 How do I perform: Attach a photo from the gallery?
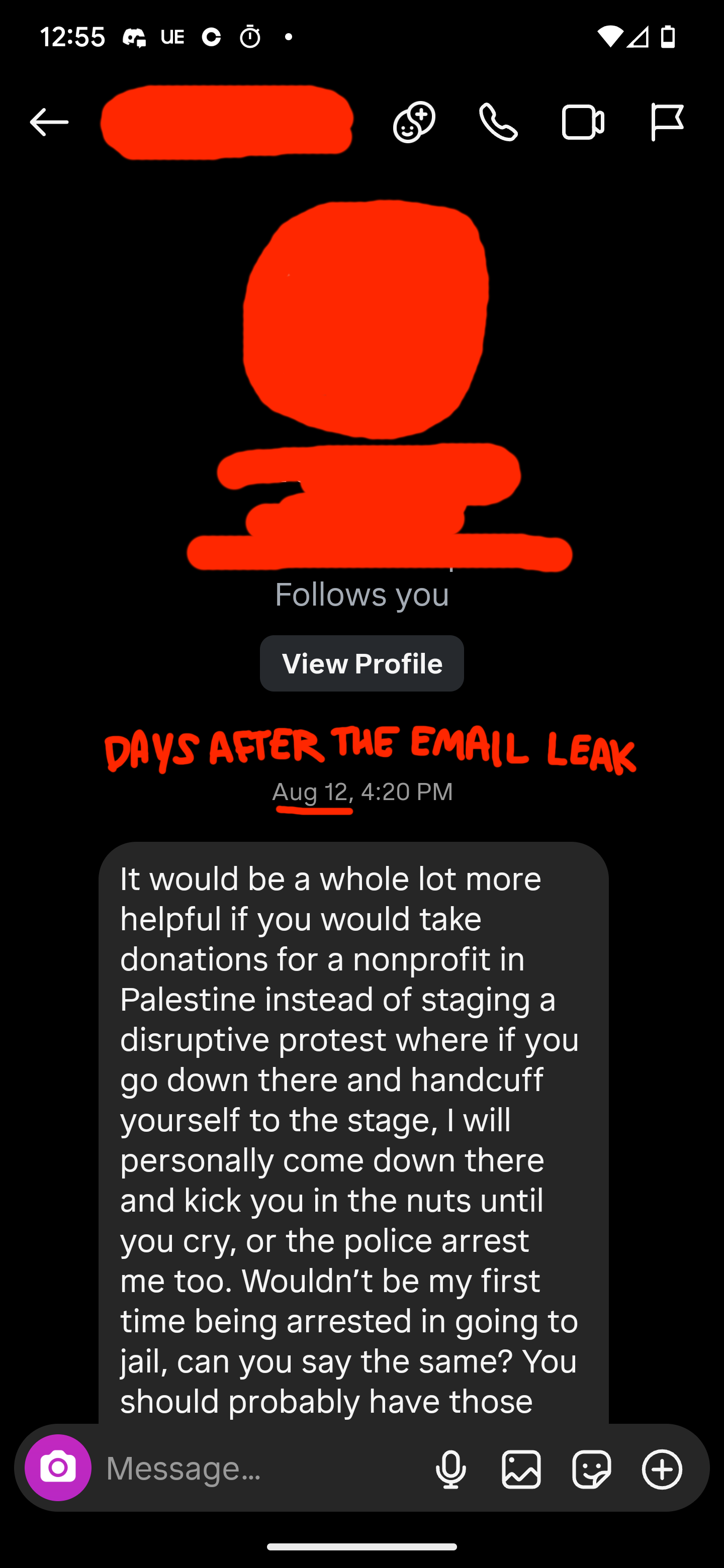(x=521, y=1469)
